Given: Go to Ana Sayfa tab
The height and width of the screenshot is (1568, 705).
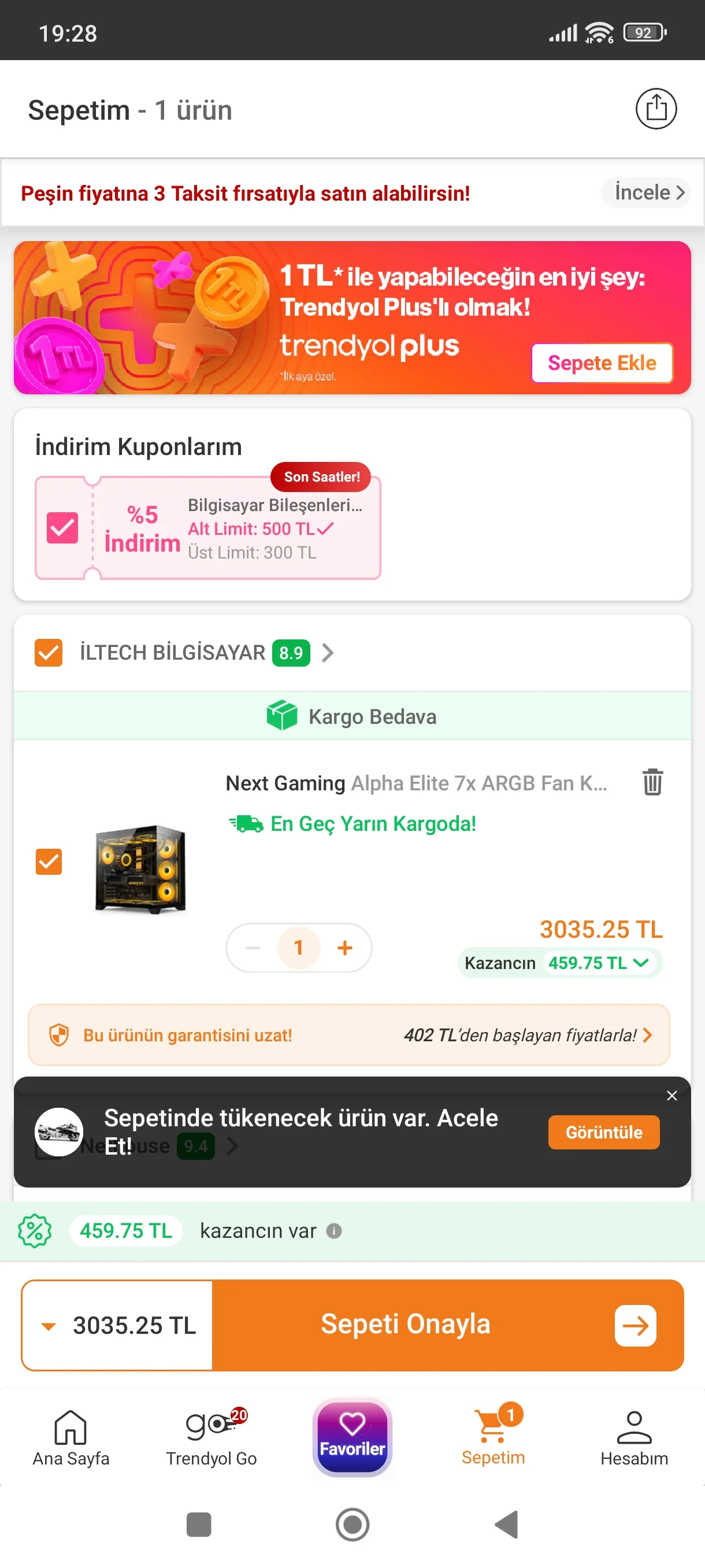Looking at the screenshot, I should tap(70, 1437).
